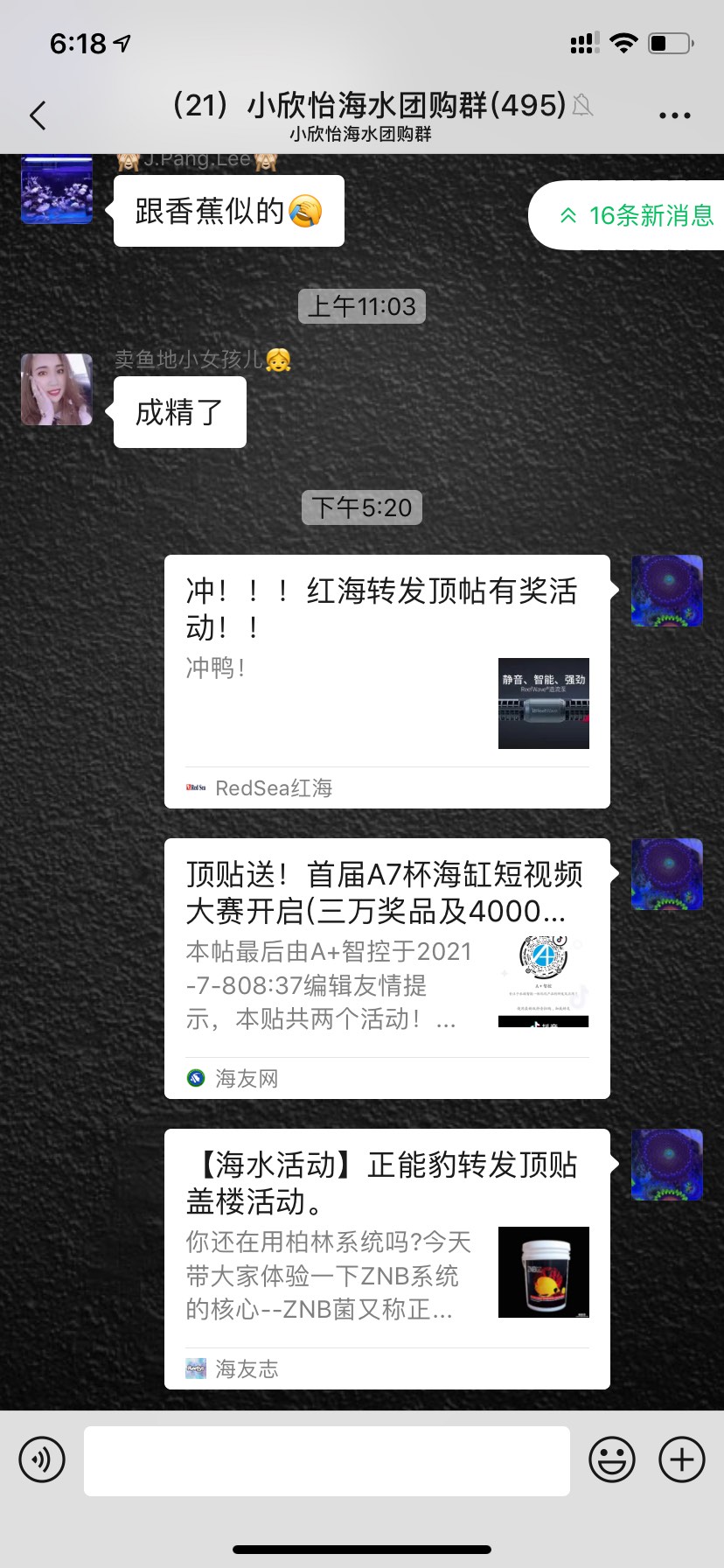Jump to the 16 new messages

coord(637,215)
